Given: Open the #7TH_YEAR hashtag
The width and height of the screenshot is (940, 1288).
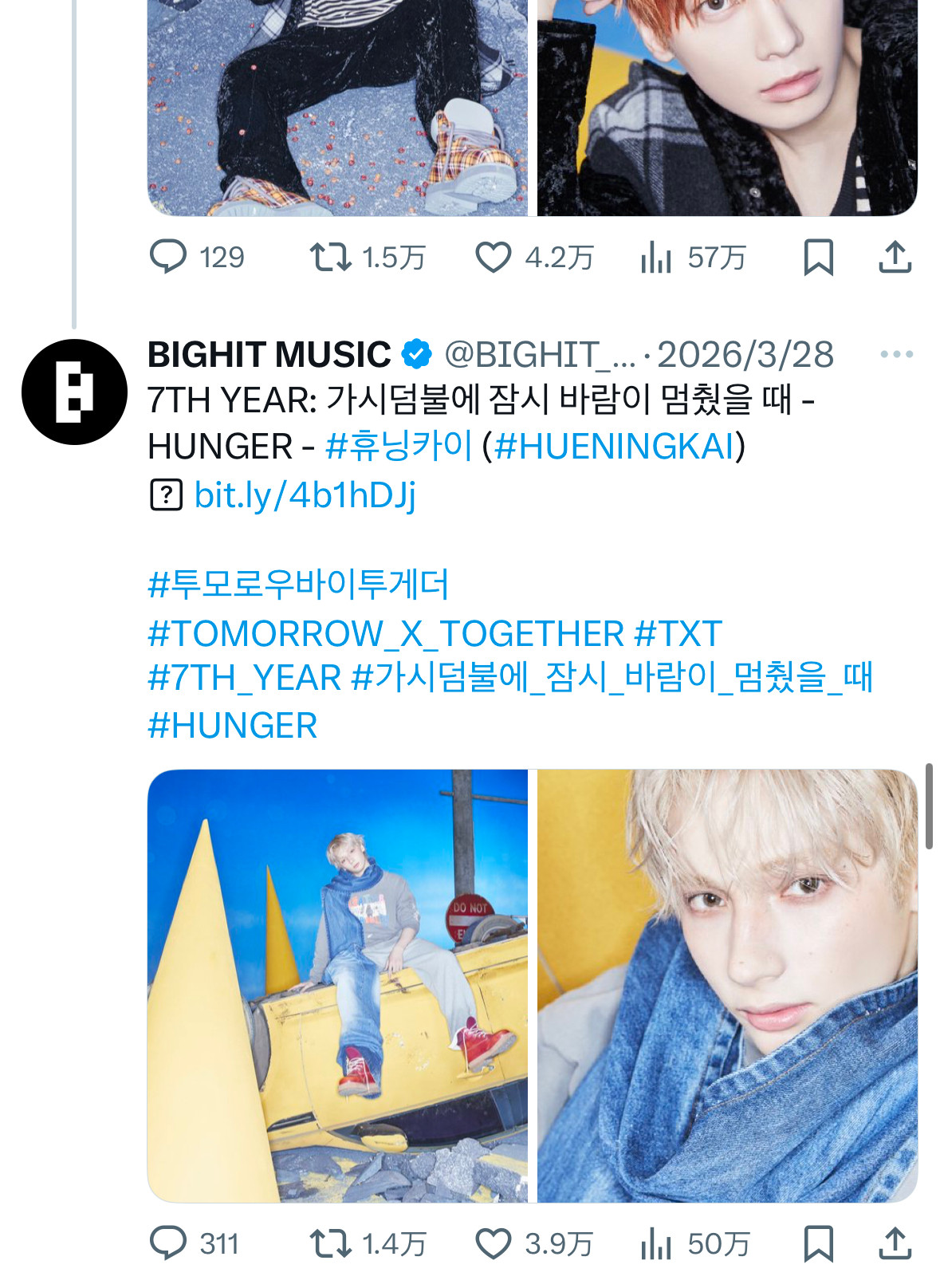Looking at the screenshot, I should (x=244, y=679).
